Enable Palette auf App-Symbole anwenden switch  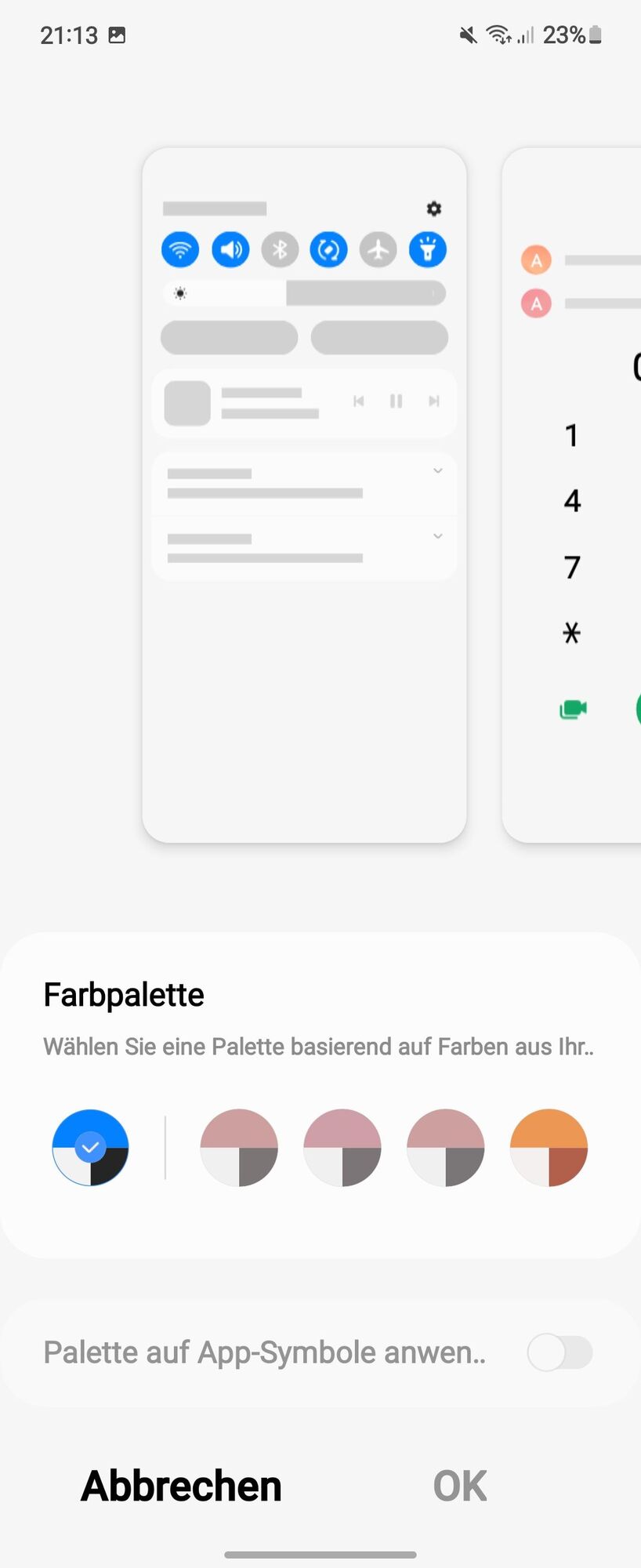(x=560, y=1352)
